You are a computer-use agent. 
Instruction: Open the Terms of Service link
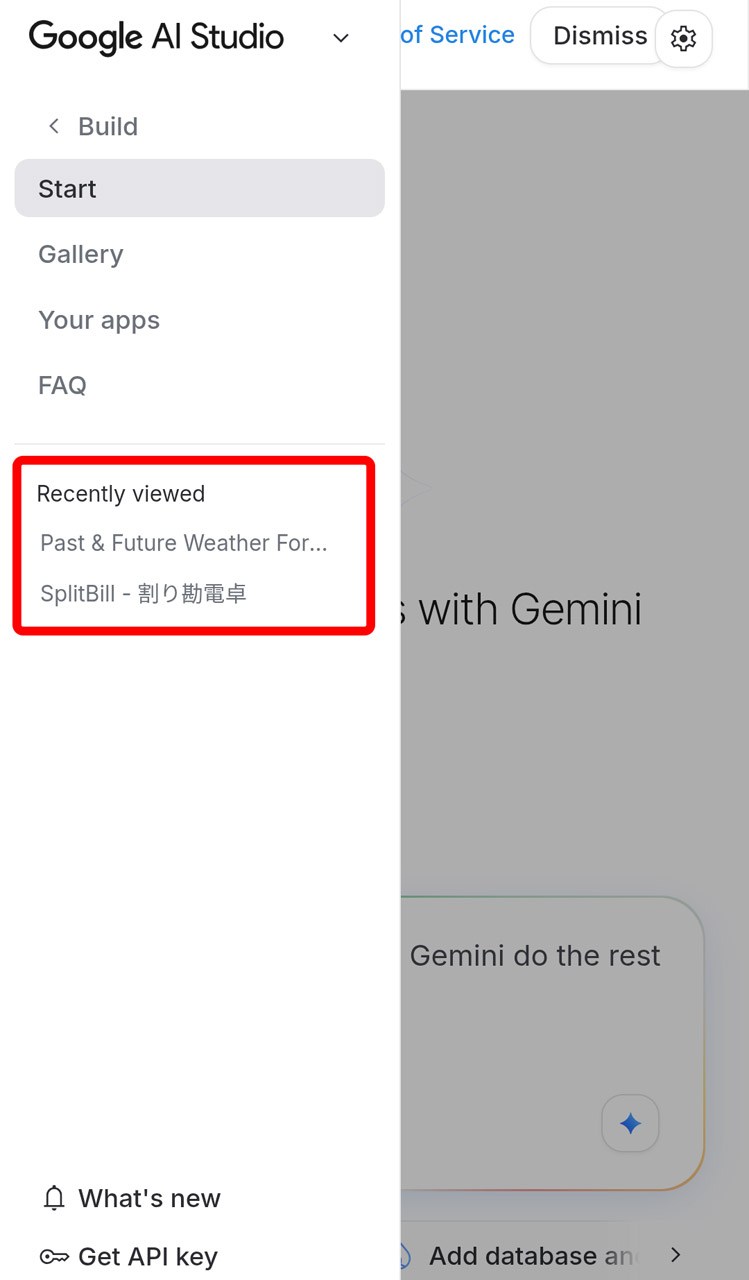coord(458,35)
